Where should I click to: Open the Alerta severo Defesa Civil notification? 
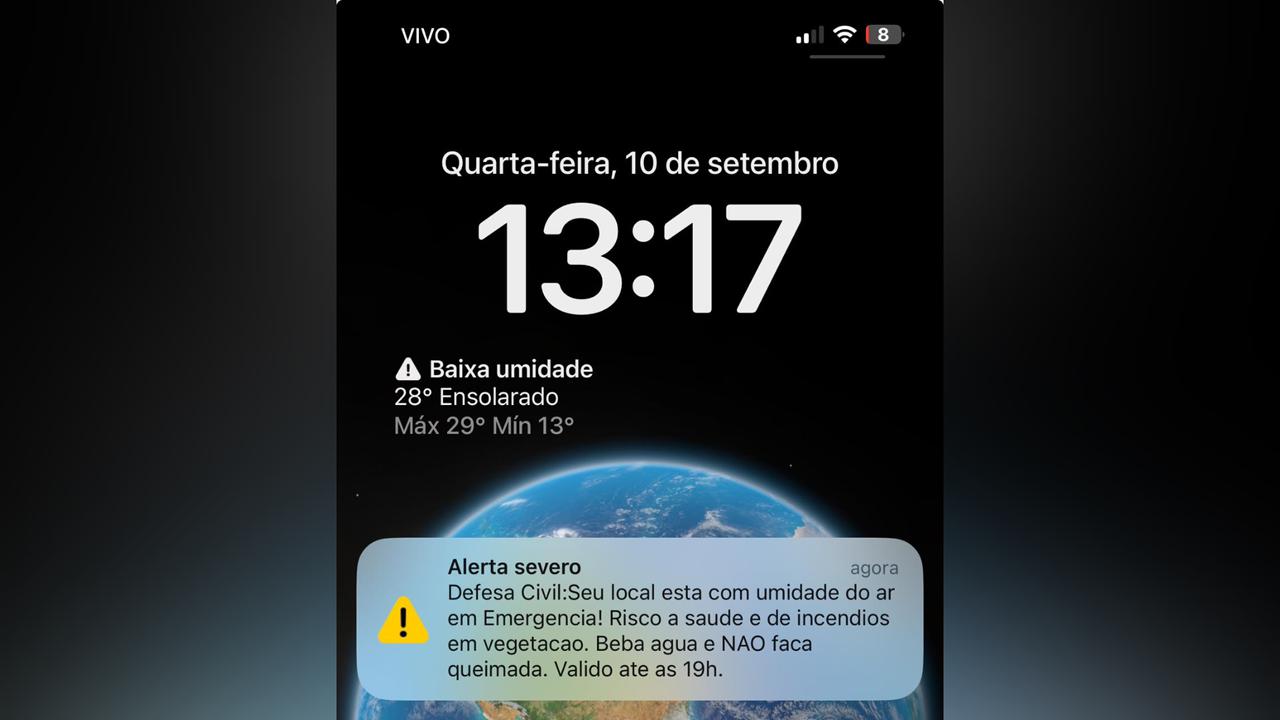point(640,619)
